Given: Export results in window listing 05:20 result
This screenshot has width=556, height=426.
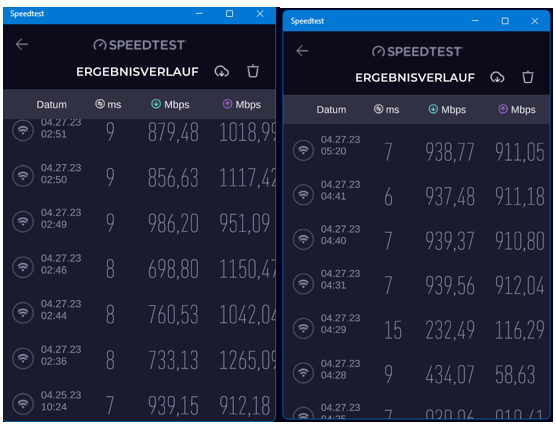Looking at the screenshot, I should [497, 77].
